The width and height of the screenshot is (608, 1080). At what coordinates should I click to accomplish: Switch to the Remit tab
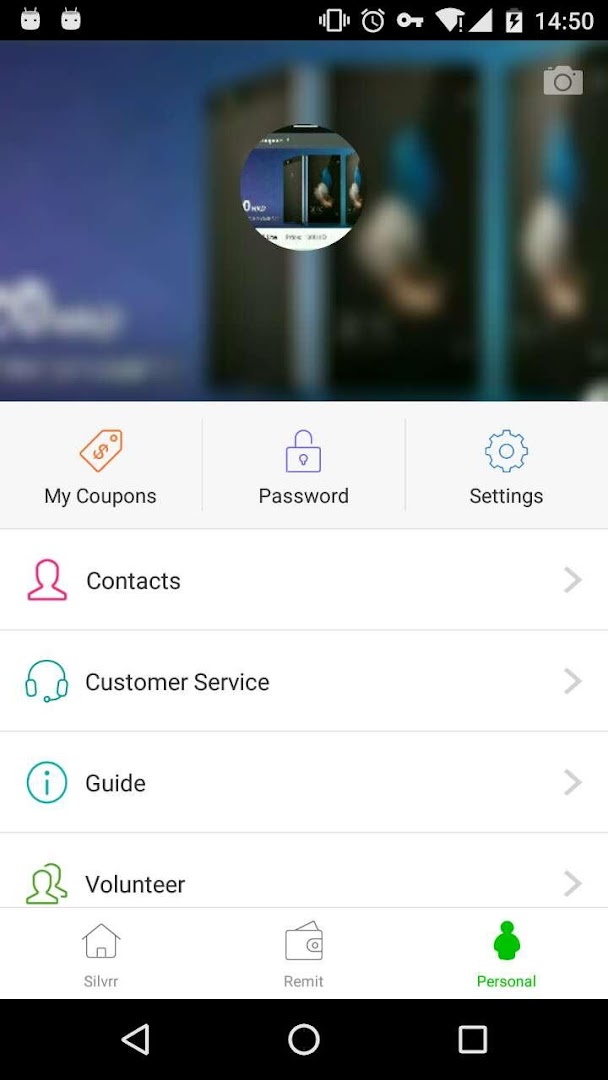[x=303, y=954]
